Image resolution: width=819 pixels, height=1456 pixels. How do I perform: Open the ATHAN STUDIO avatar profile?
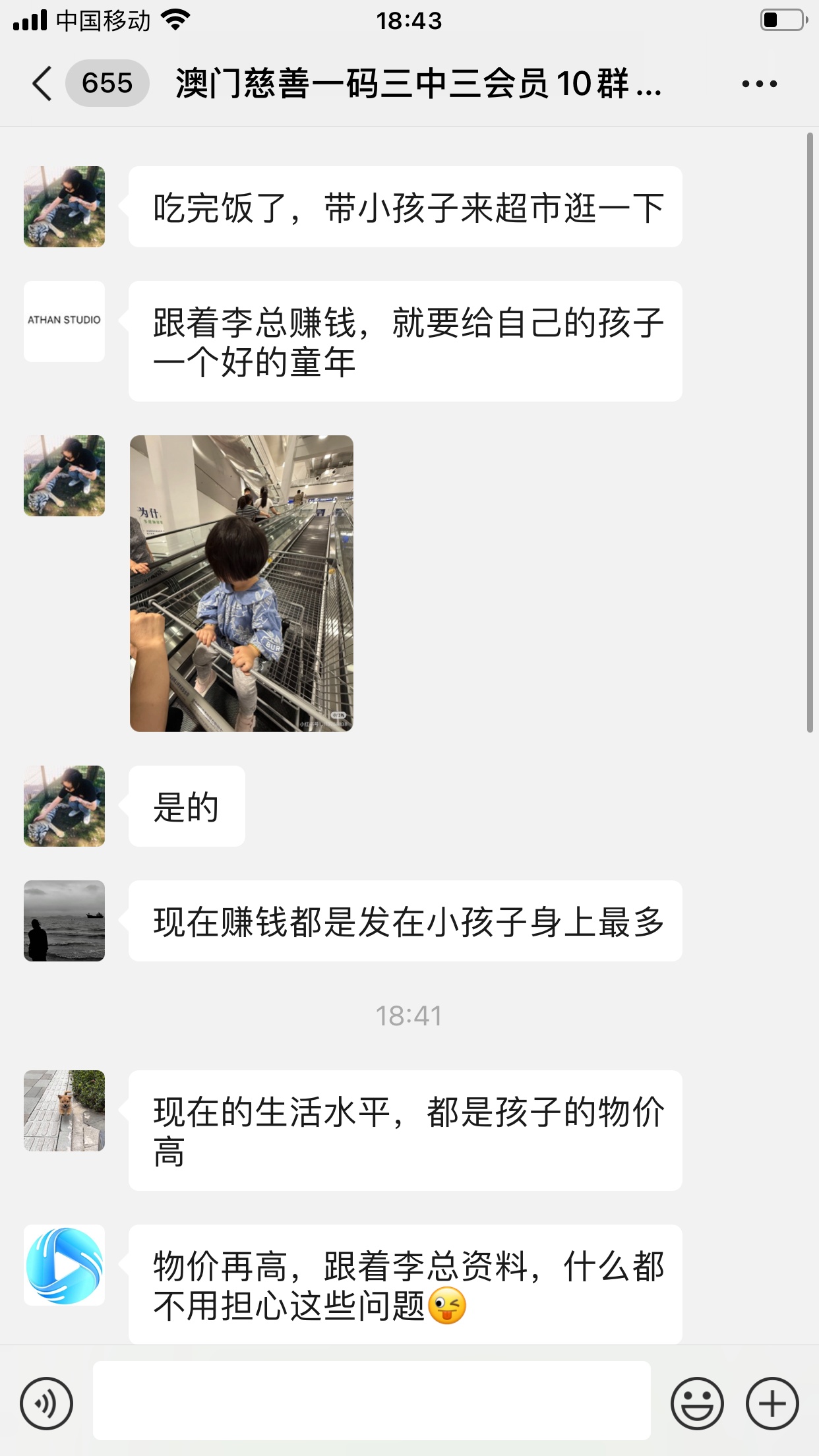click(64, 321)
